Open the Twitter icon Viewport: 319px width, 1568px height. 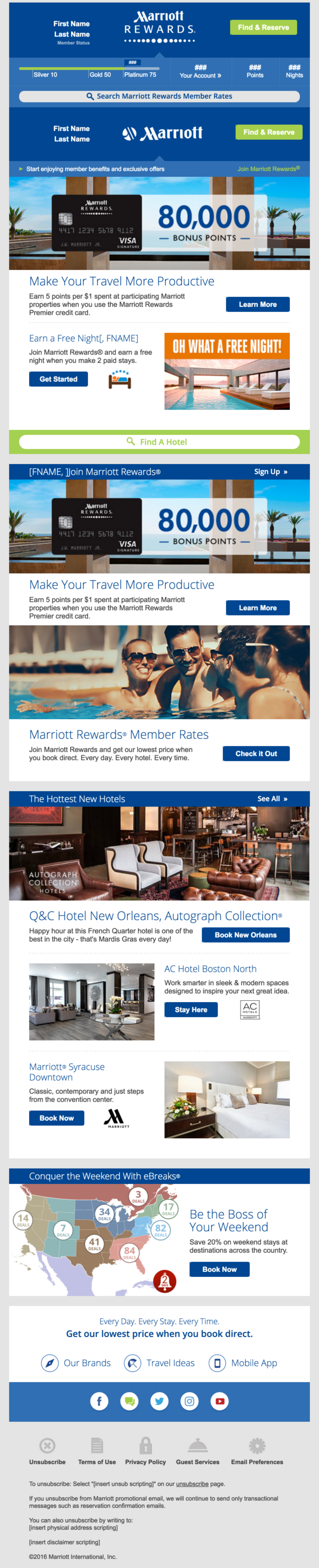pyautogui.click(x=159, y=1401)
